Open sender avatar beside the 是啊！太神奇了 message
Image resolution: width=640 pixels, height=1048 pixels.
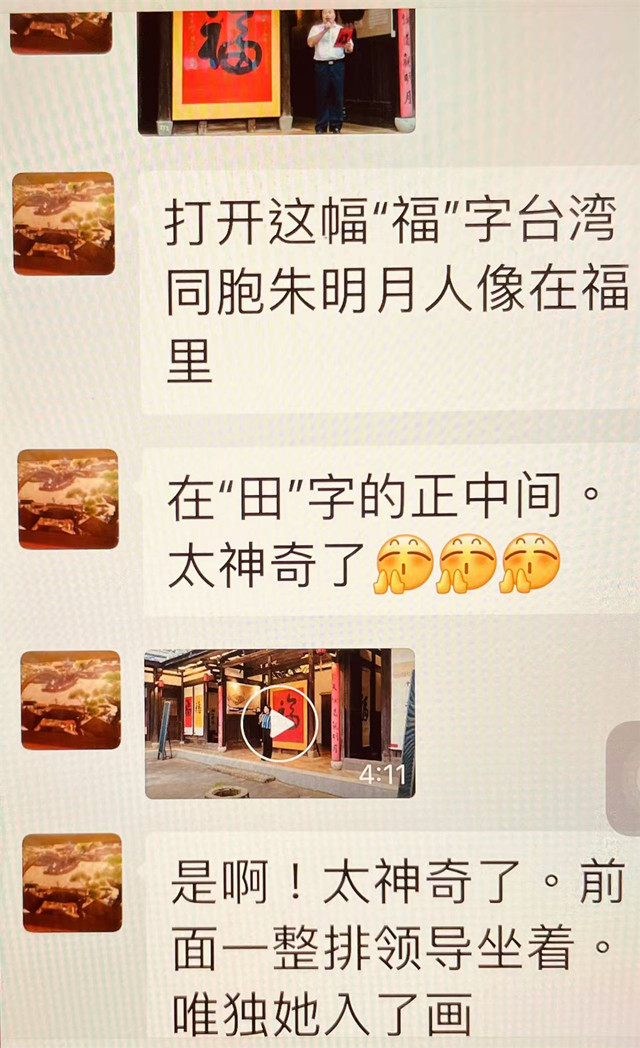72,884
